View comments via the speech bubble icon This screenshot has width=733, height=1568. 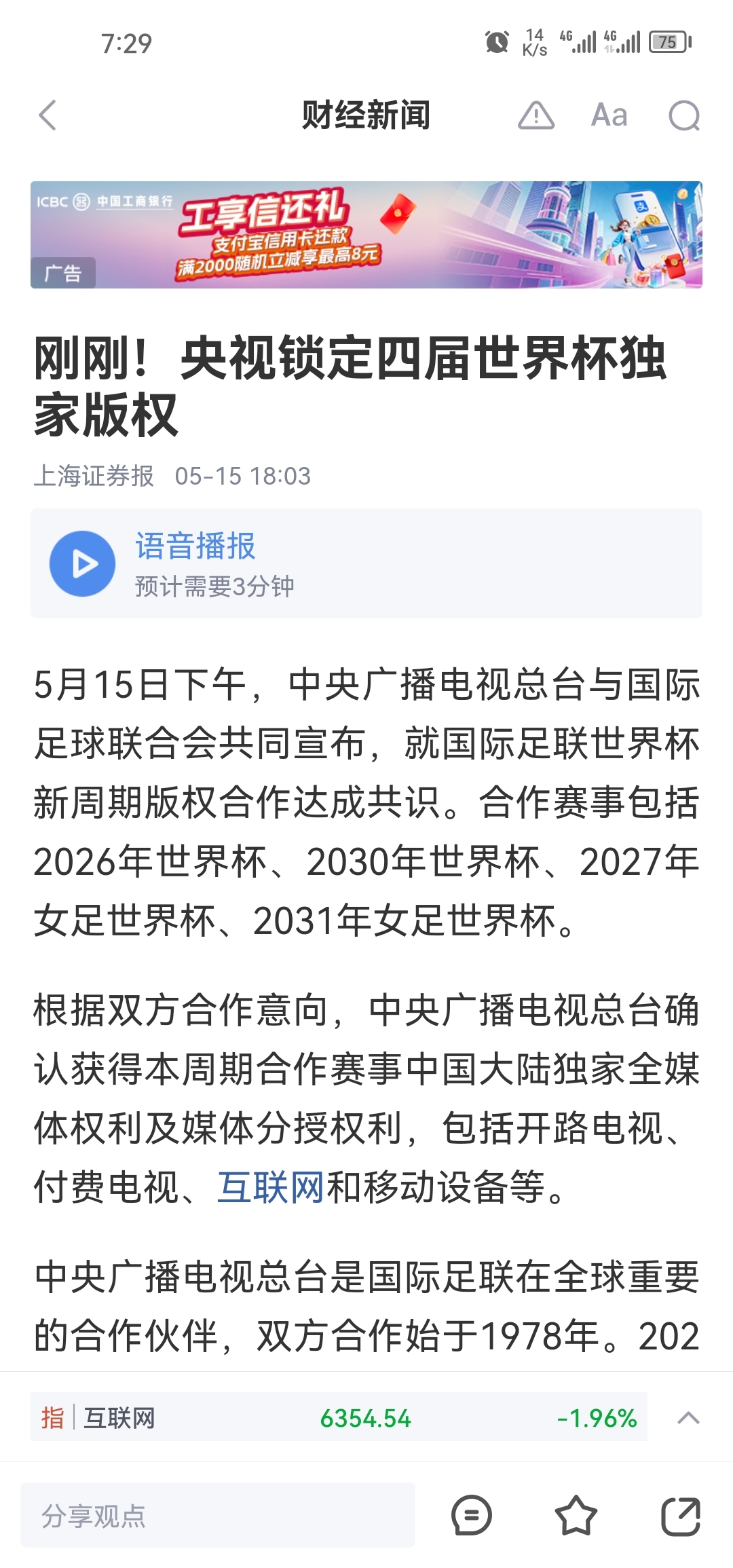(x=471, y=1516)
